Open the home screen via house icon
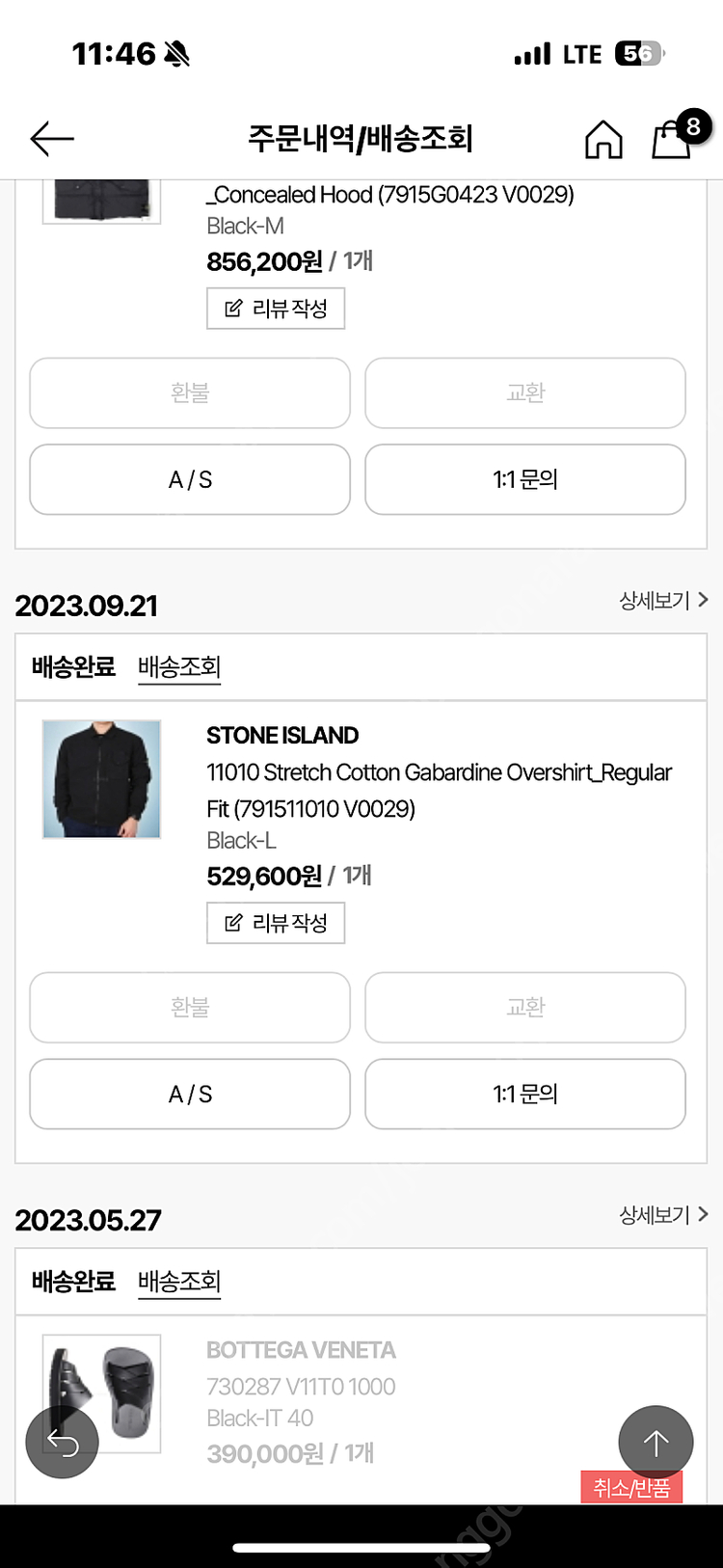Viewport: 723px width, 1568px height. click(603, 139)
